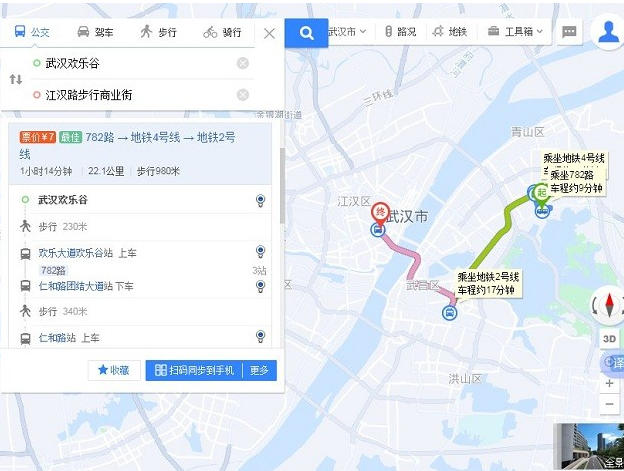Open the message feedback icon
This screenshot has height=471, width=624.
[x=569, y=32]
